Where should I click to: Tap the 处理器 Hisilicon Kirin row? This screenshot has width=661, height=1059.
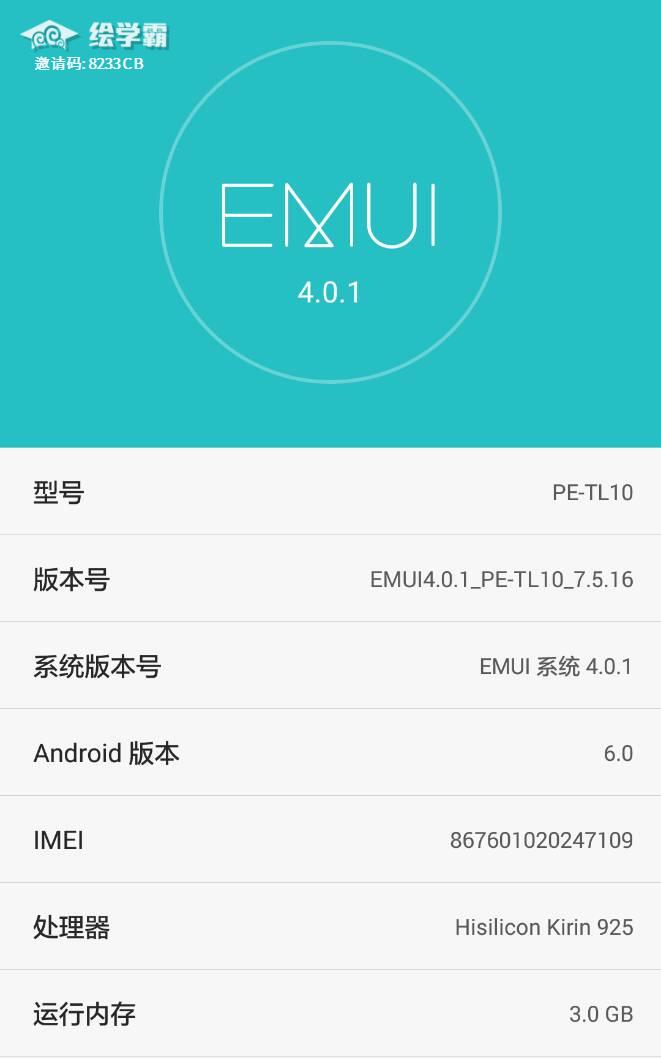point(330,927)
